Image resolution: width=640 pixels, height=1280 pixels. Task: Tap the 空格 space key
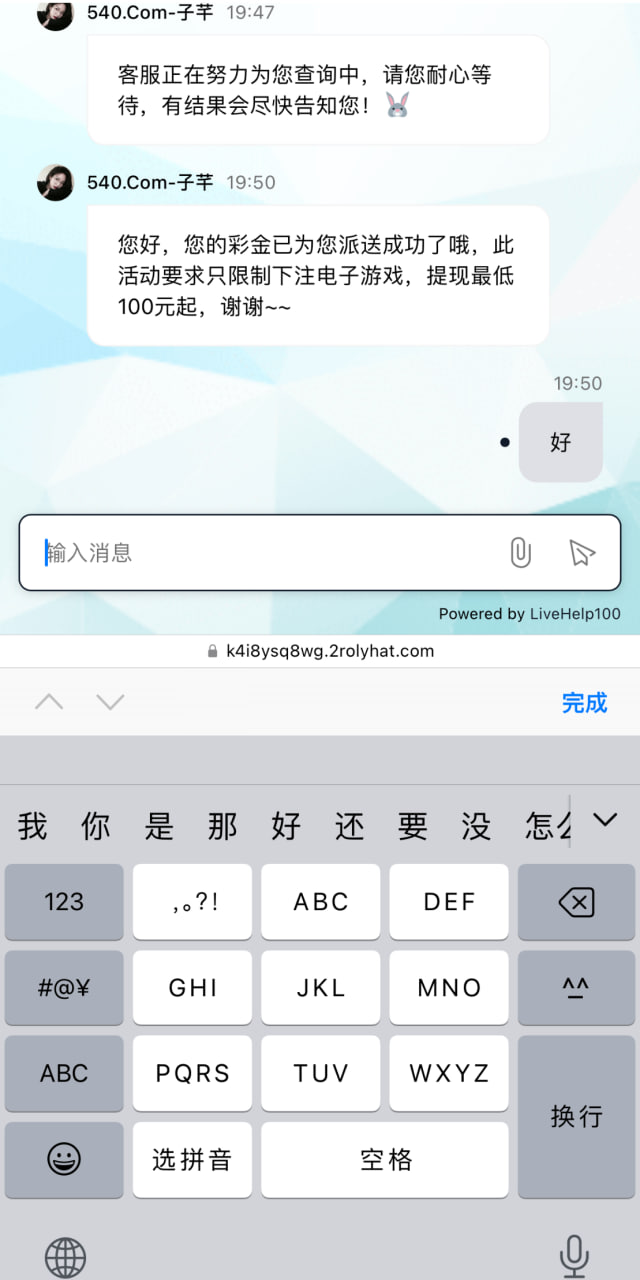pos(385,1159)
